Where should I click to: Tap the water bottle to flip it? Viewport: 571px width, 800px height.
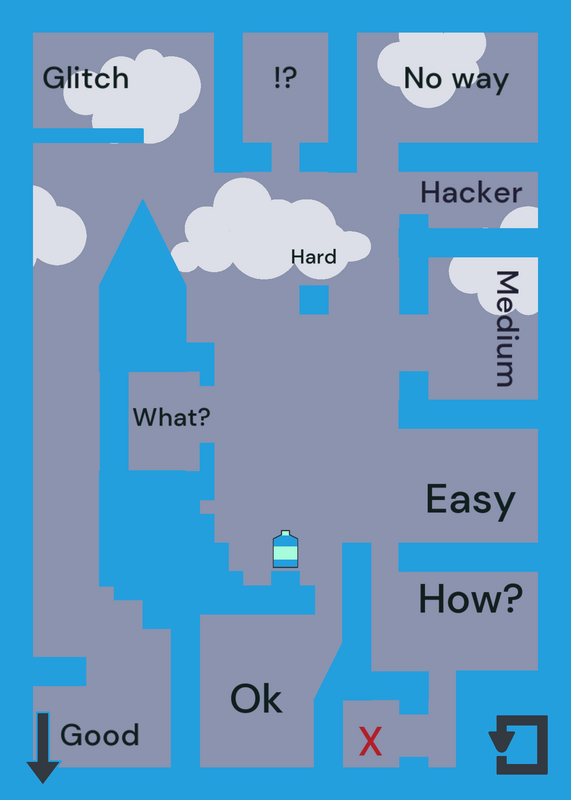tap(285, 549)
